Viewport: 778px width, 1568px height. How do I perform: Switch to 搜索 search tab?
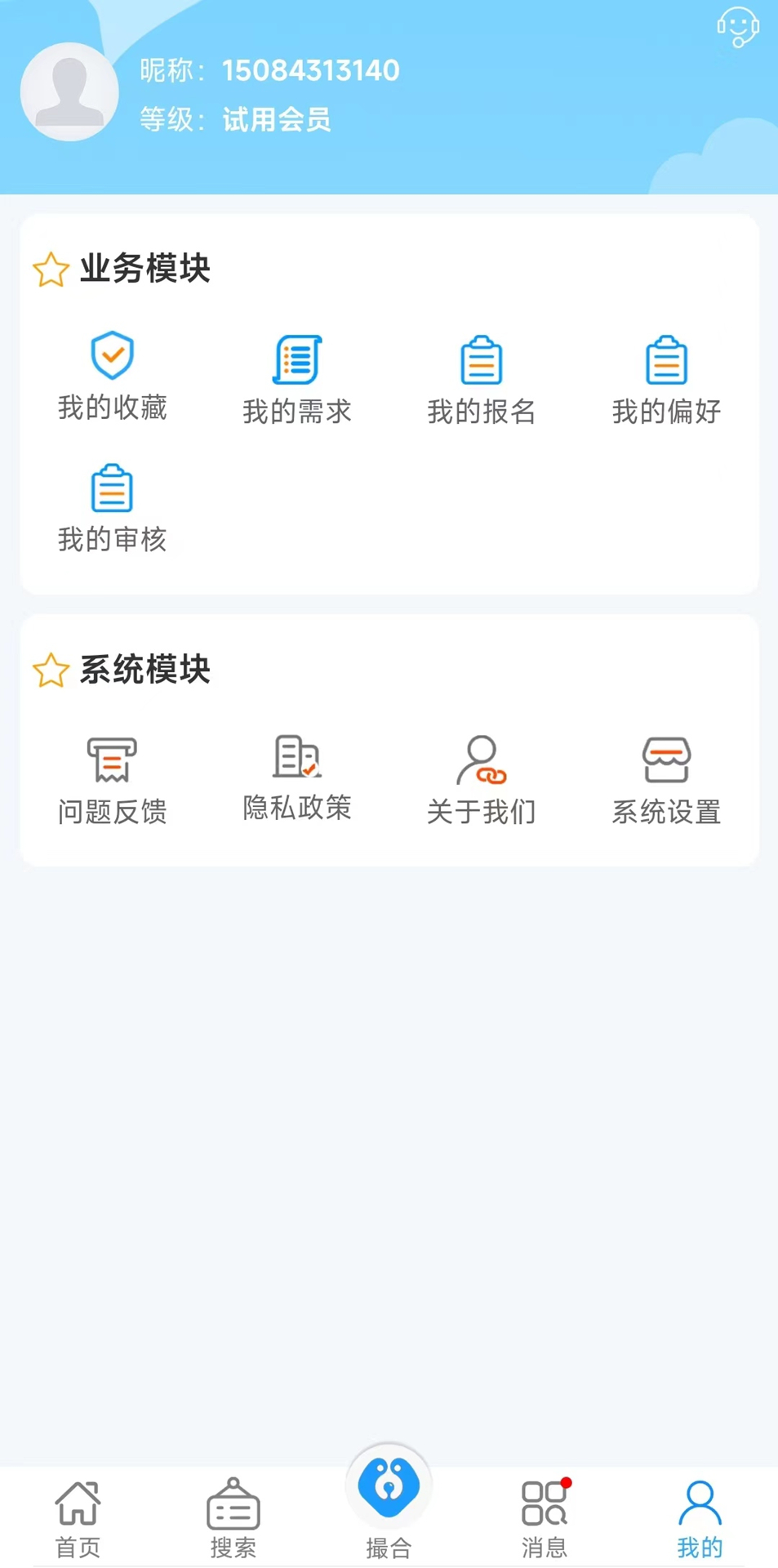tap(233, 1515)
